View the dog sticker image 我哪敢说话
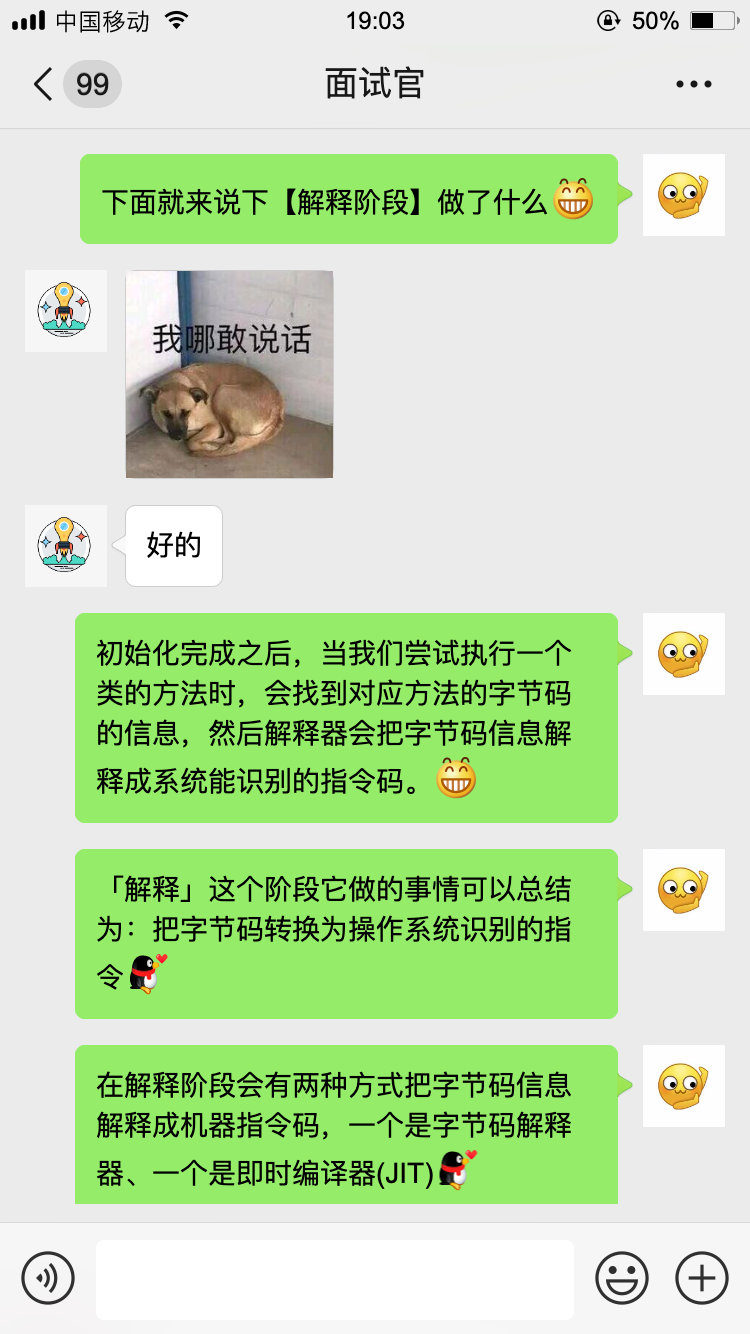 point(229,374)
